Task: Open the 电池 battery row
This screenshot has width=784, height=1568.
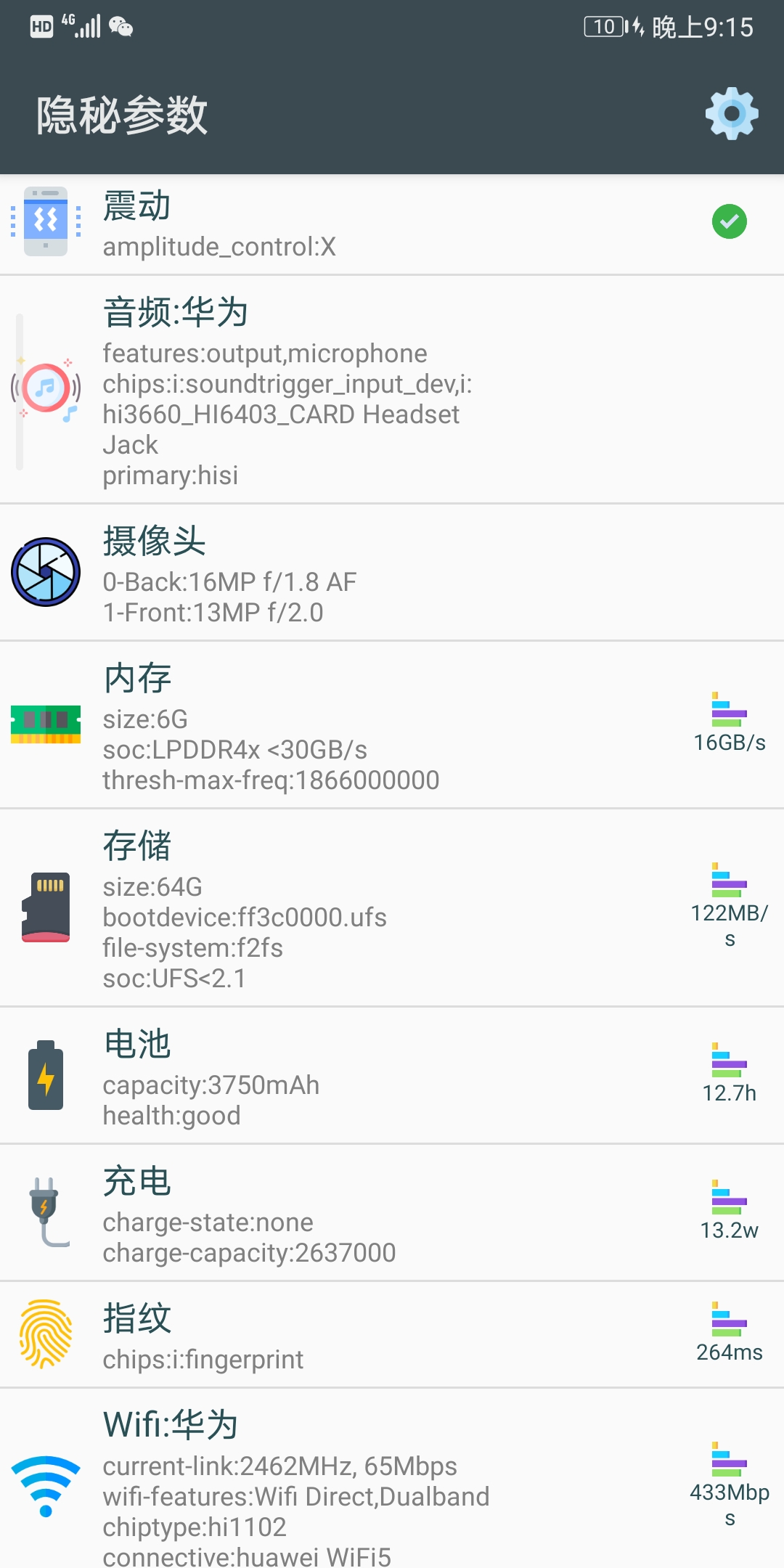Action: [392, 1076]
